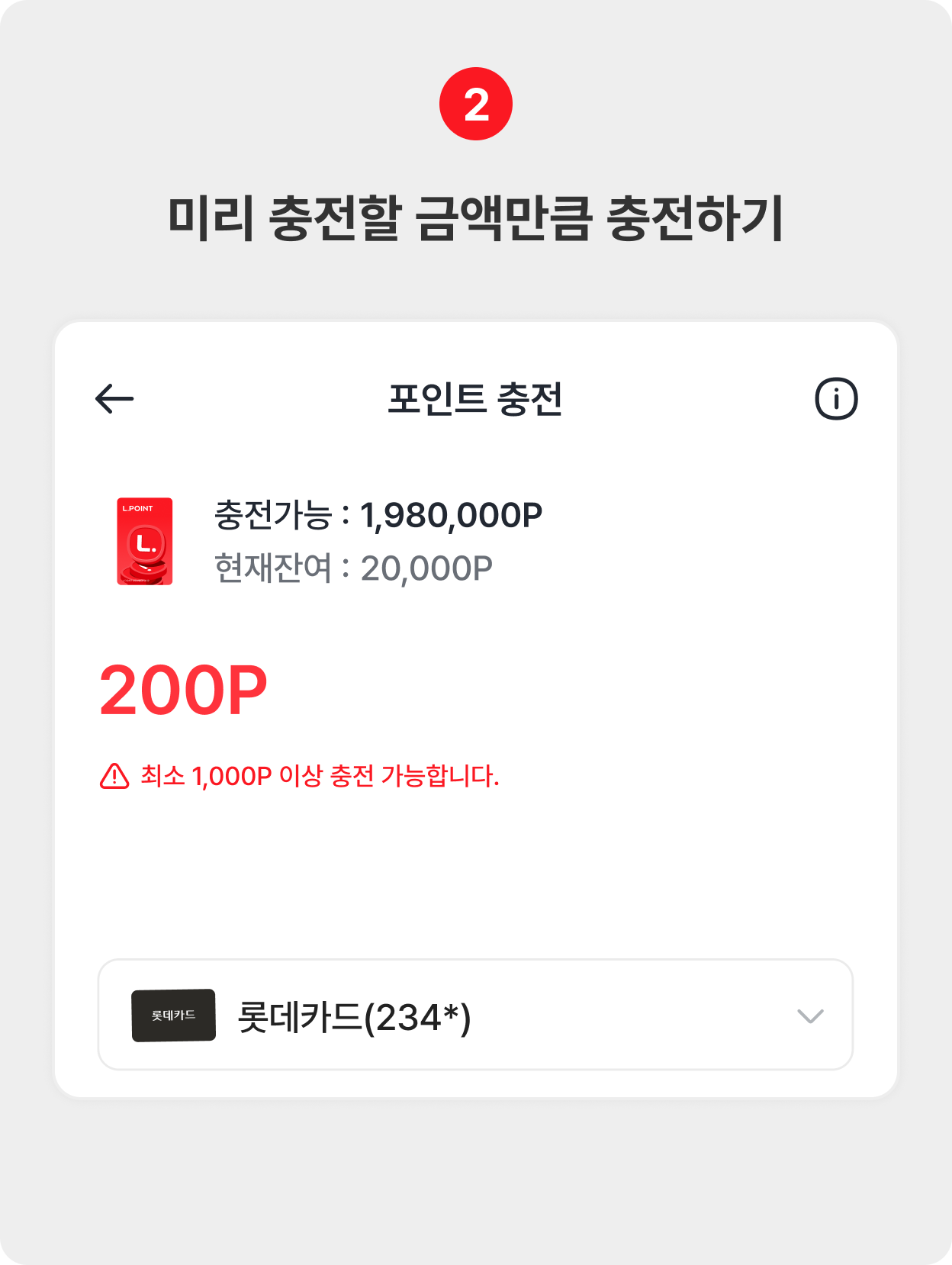Click the red badge numbered 2
Viewport: 952px width, 1265px height.
click(x=476, y=102)
